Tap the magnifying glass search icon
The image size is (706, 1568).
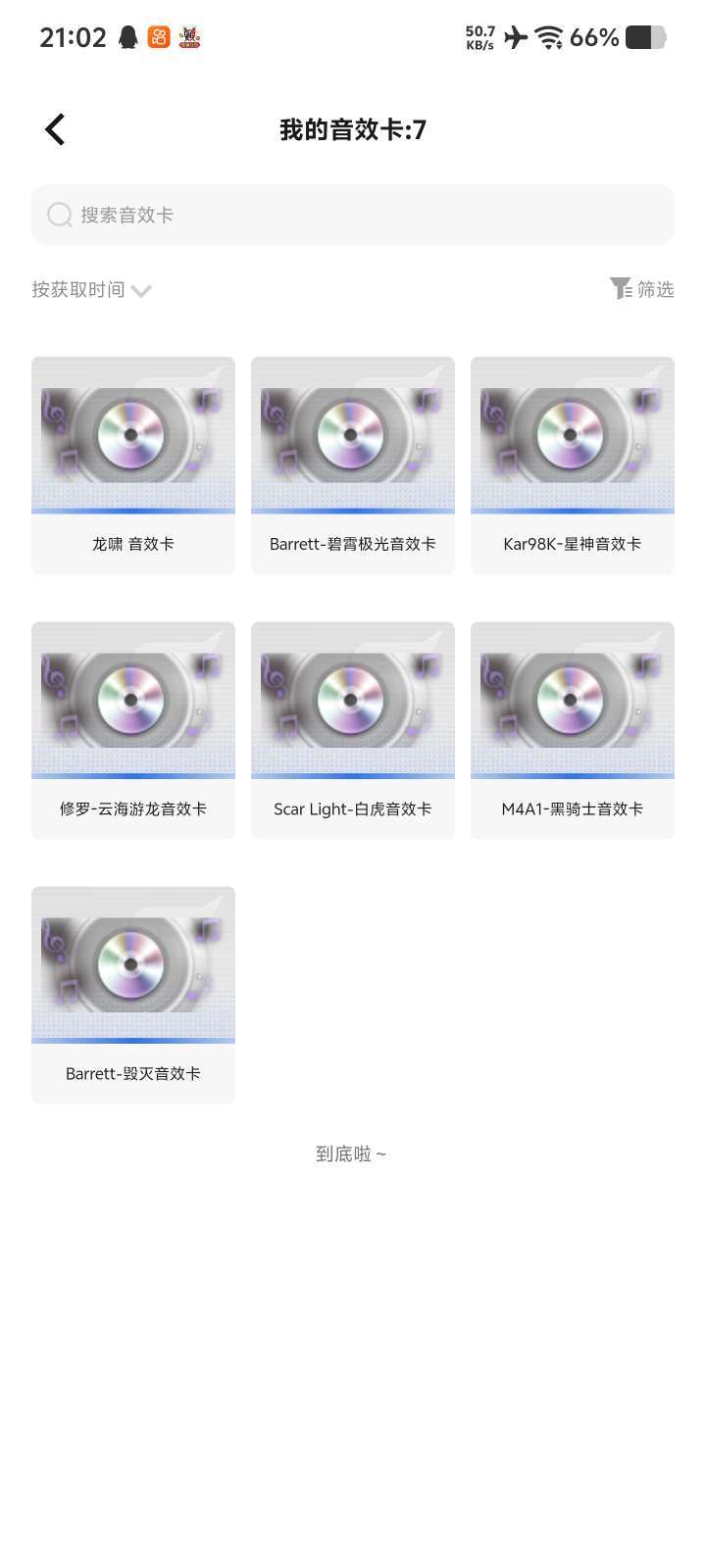pyautogui.click(x=59, y=215)
